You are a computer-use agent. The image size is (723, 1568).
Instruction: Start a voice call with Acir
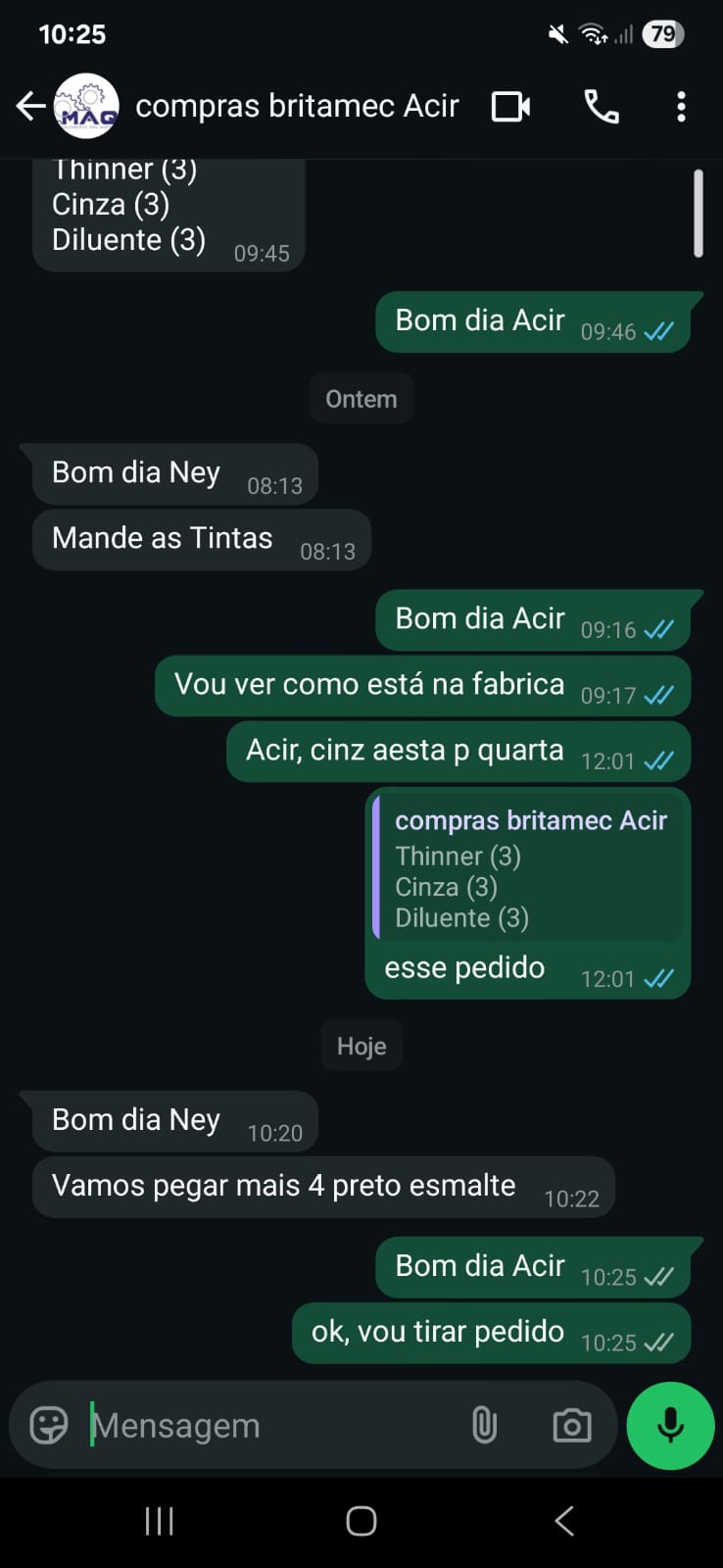click(601, 106)
